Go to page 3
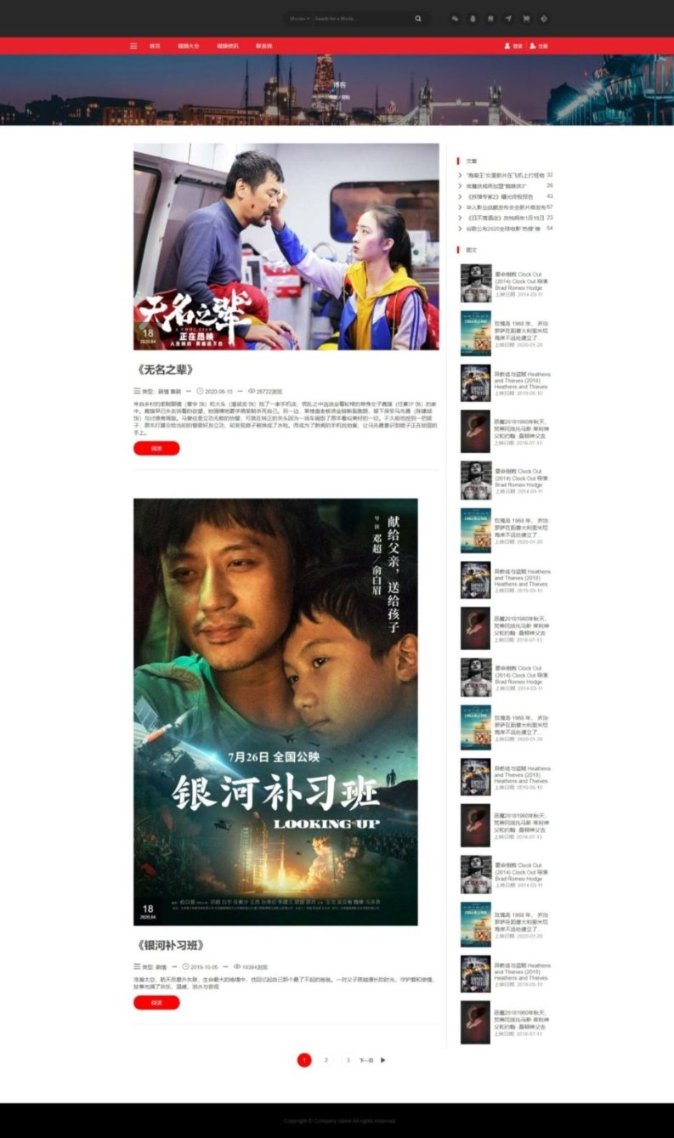674x1138 pixels. (x=347, y=1060)
